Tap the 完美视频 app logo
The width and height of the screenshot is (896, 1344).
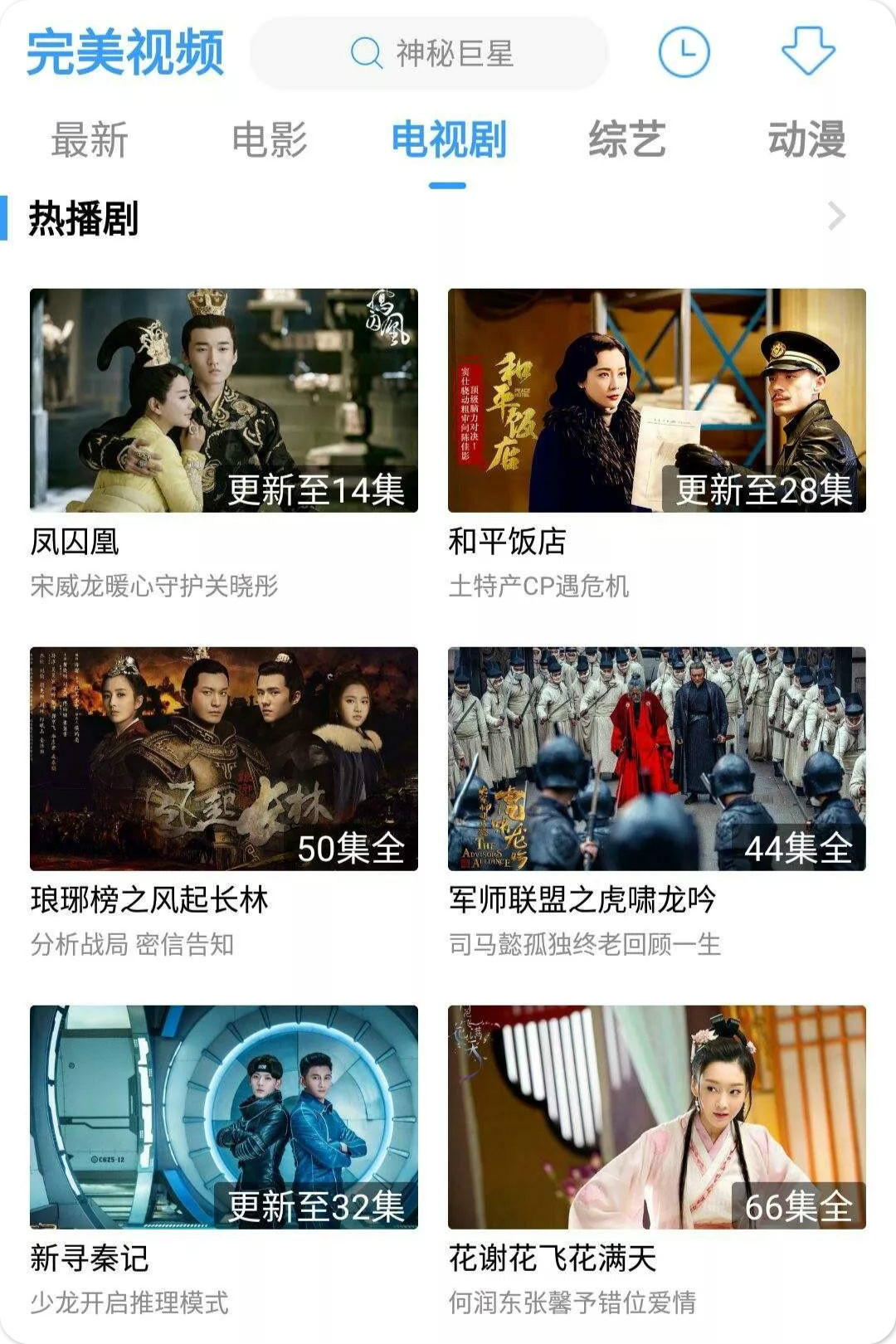coord(124,51)
